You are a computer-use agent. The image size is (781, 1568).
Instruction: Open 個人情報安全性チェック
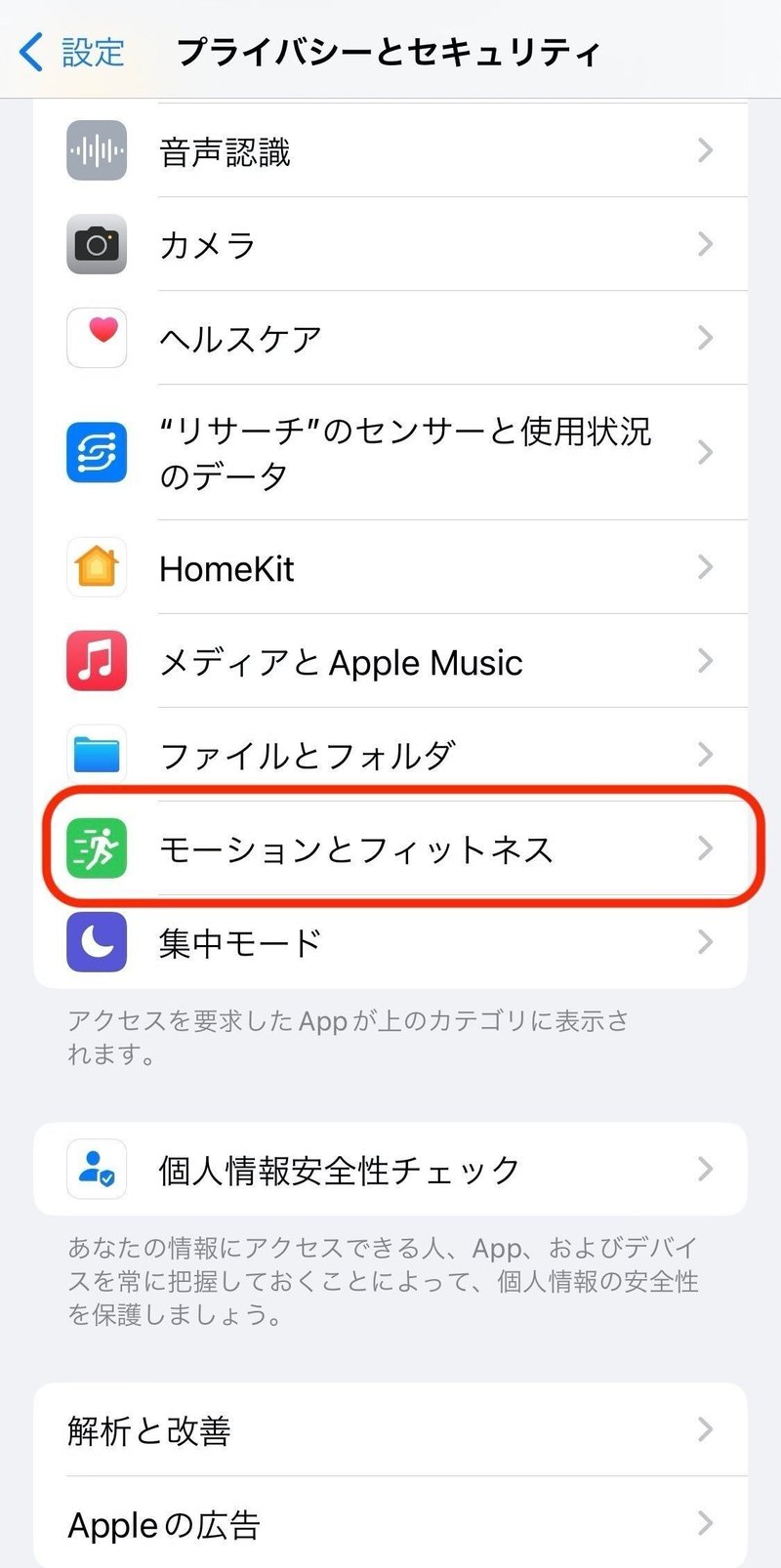(390, 1169)
